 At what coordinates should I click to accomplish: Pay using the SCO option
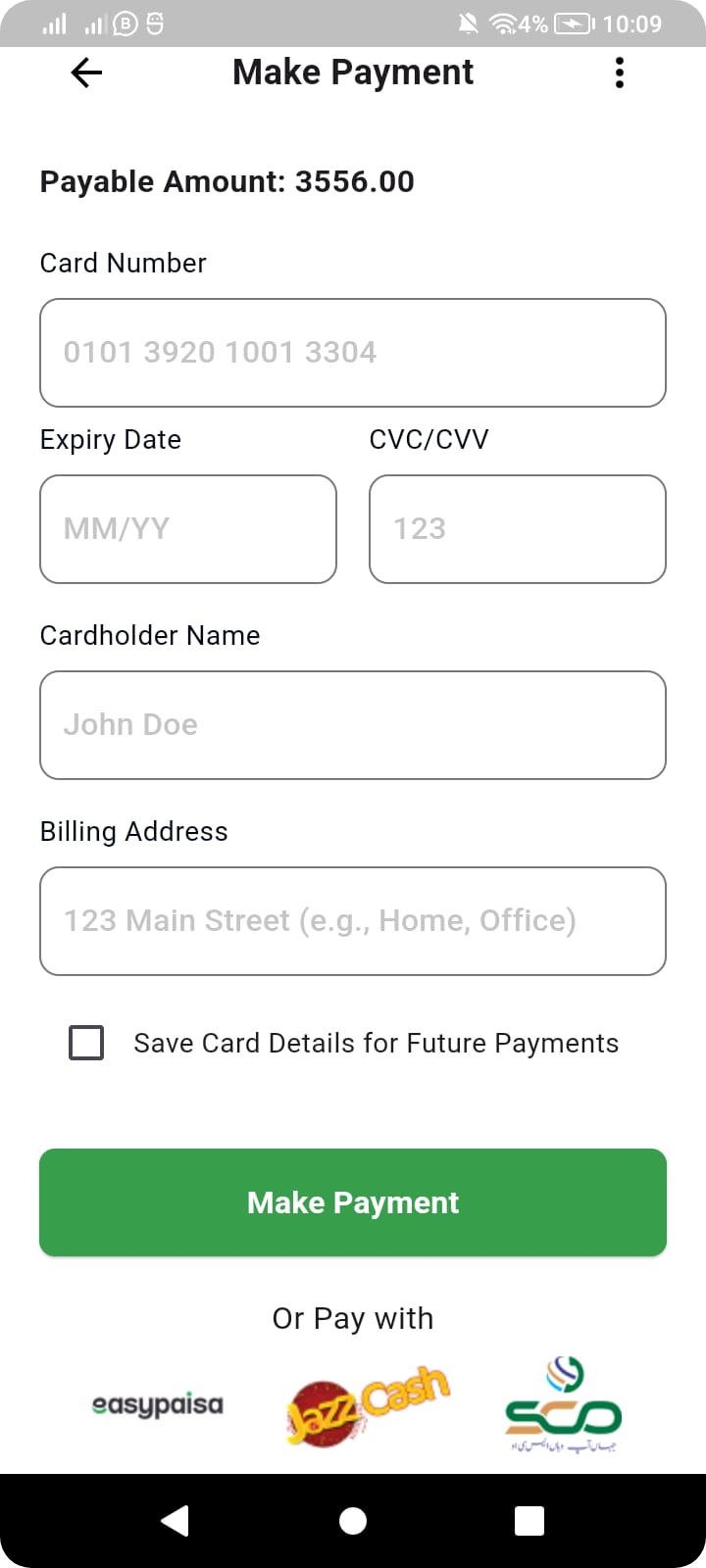[x=563, y=1404]
